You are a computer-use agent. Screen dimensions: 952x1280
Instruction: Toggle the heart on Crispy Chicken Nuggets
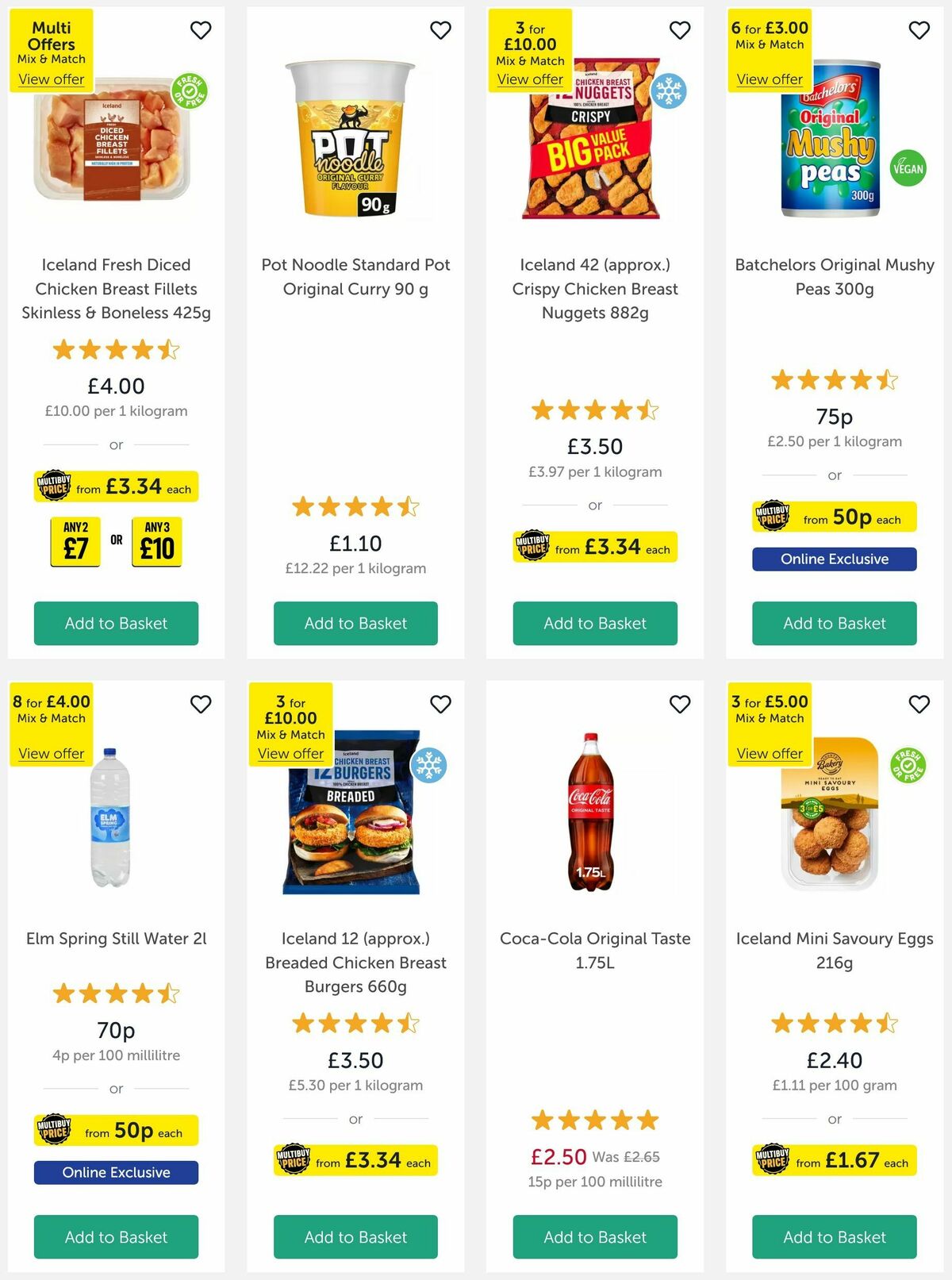(x=680, y=29)
